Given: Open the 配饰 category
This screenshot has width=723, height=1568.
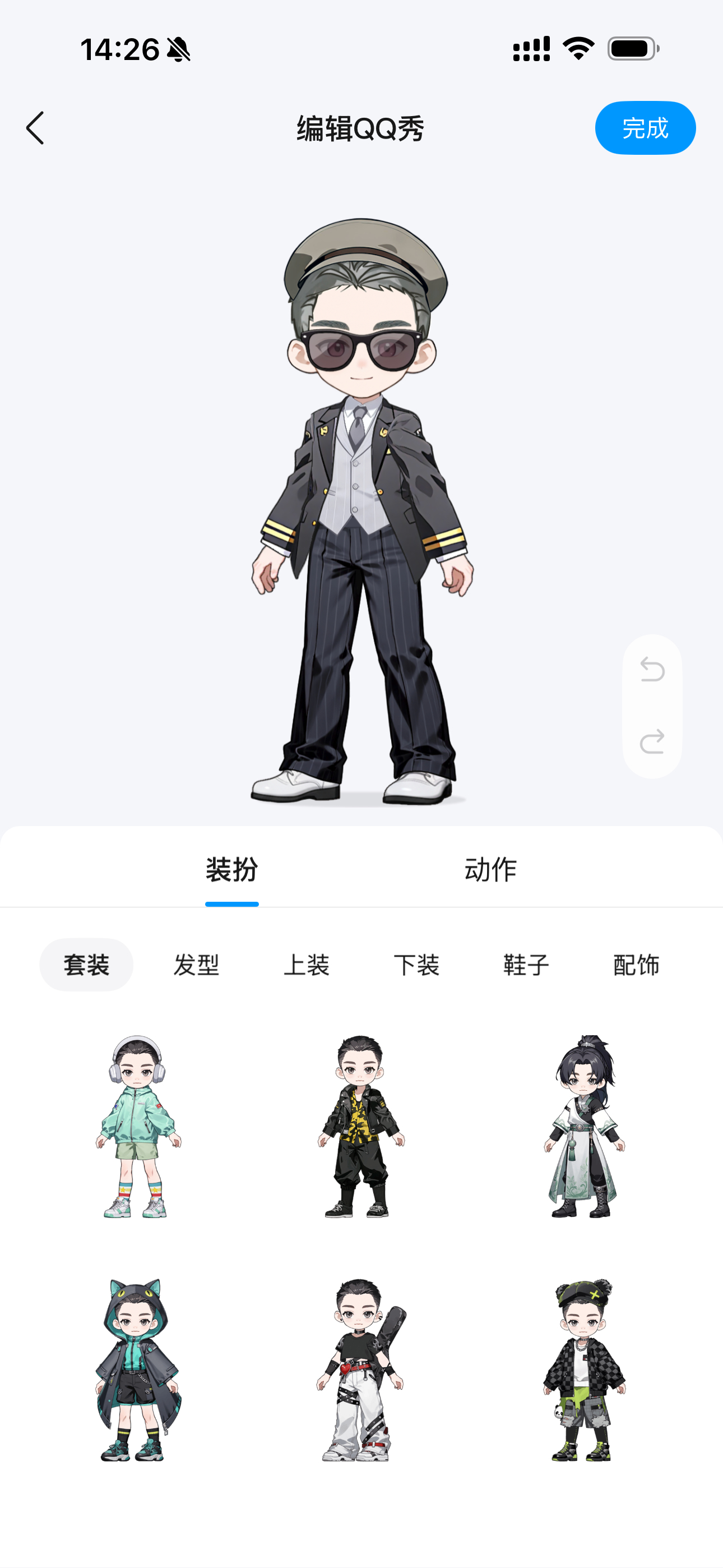Looking at the screenshot, I should (637, 964).
